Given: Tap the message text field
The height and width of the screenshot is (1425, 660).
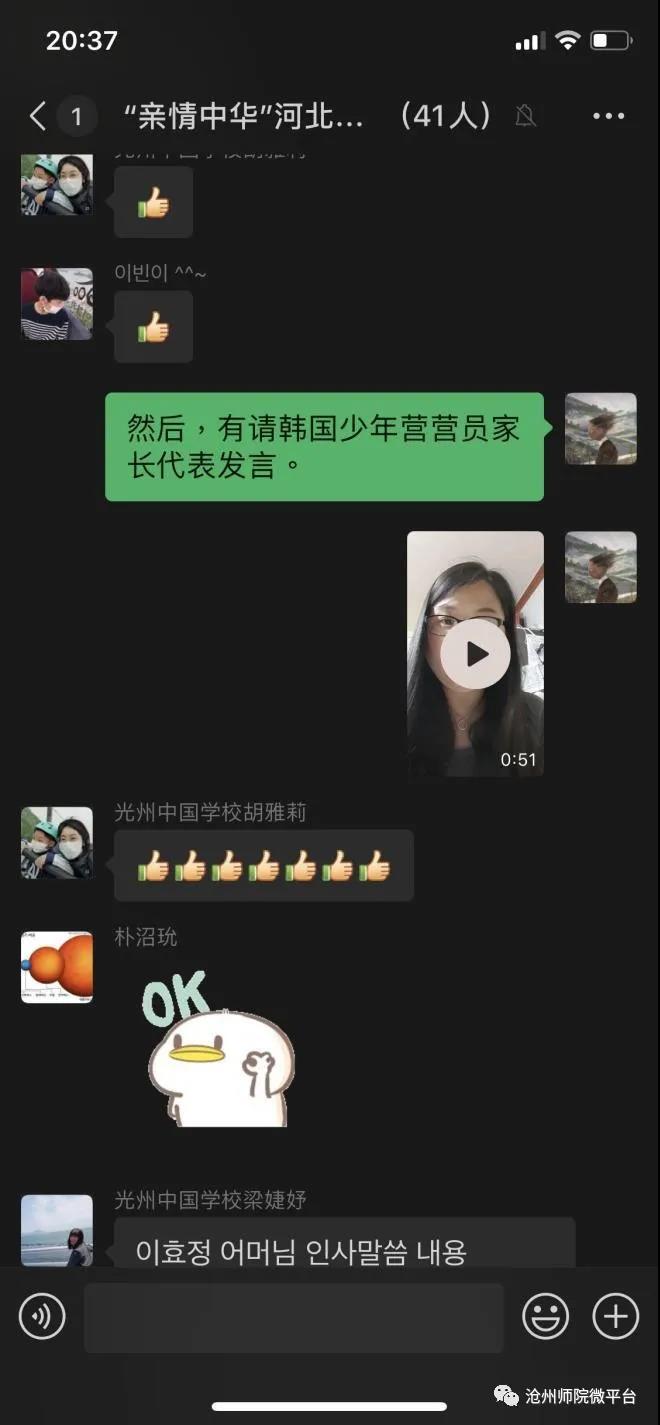Looking at the screenshot, I should tap(293, 1318).
